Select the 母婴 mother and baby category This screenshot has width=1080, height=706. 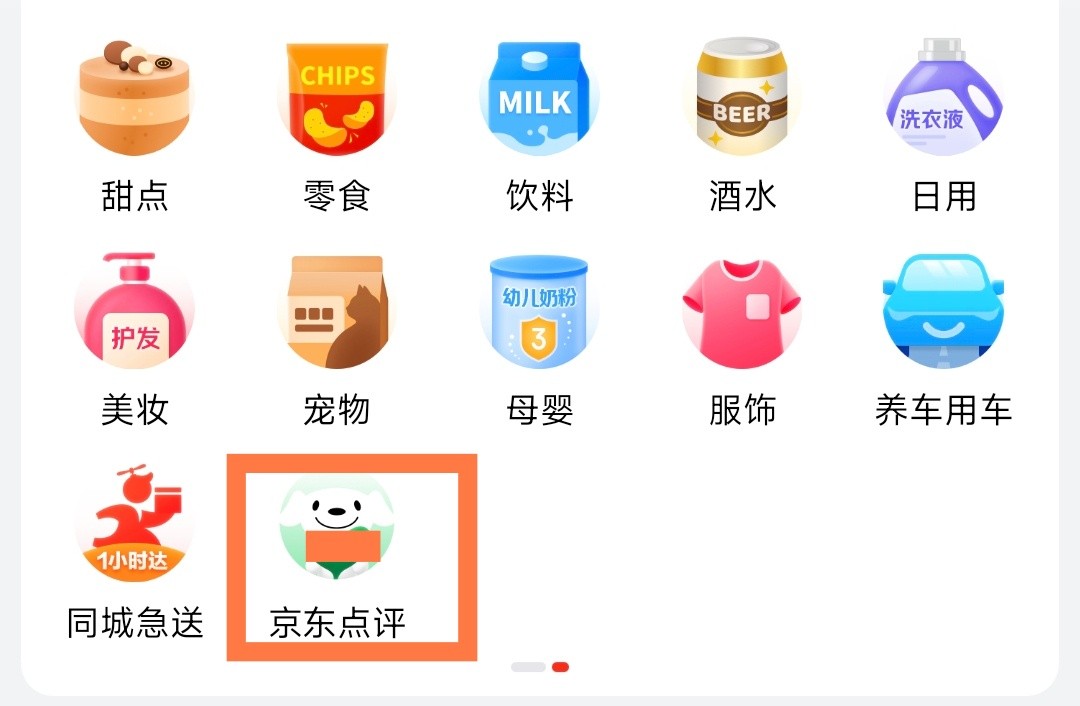(539, 313)
